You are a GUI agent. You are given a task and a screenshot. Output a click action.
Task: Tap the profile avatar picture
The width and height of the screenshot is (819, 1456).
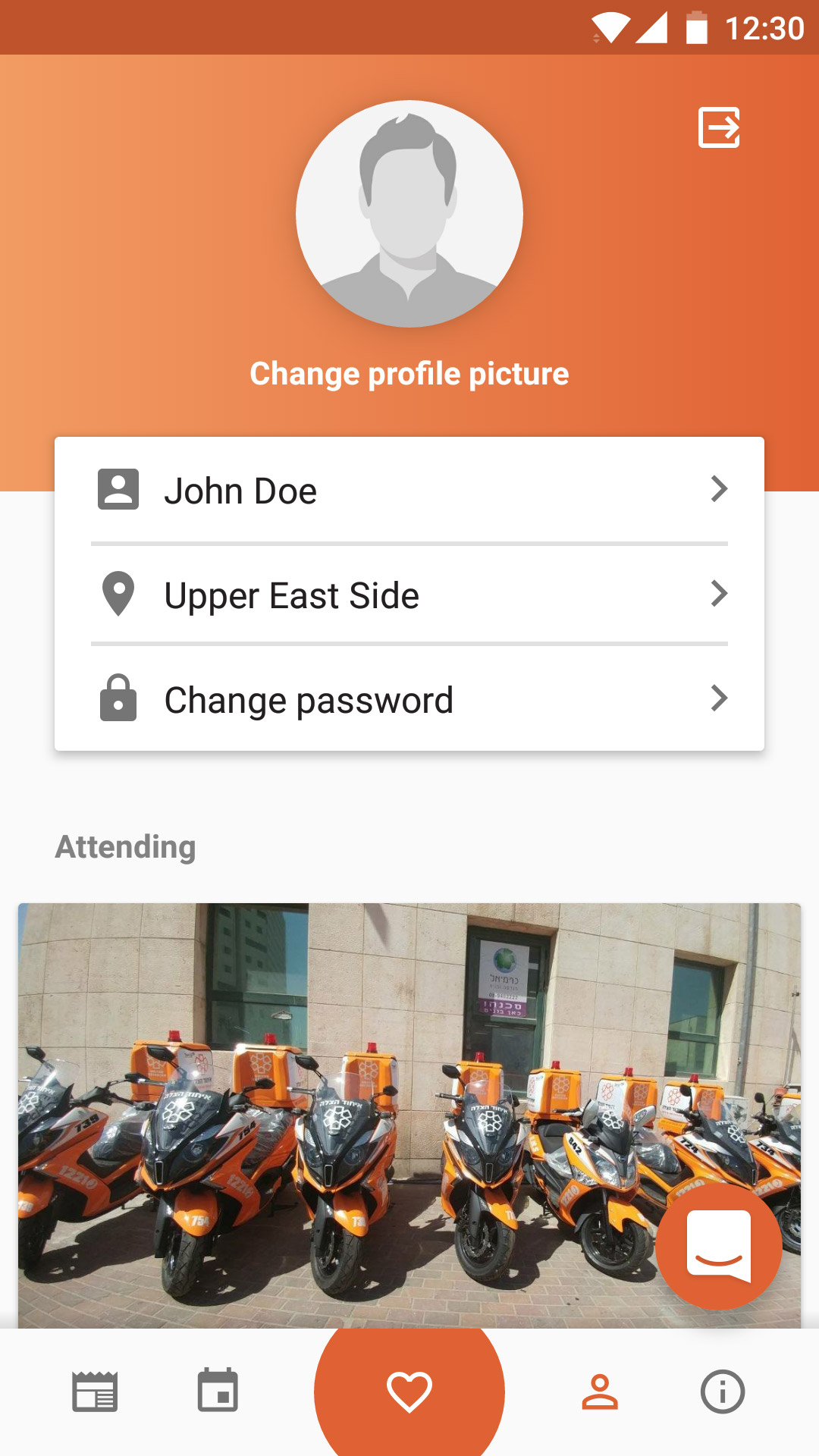(409, 214)
